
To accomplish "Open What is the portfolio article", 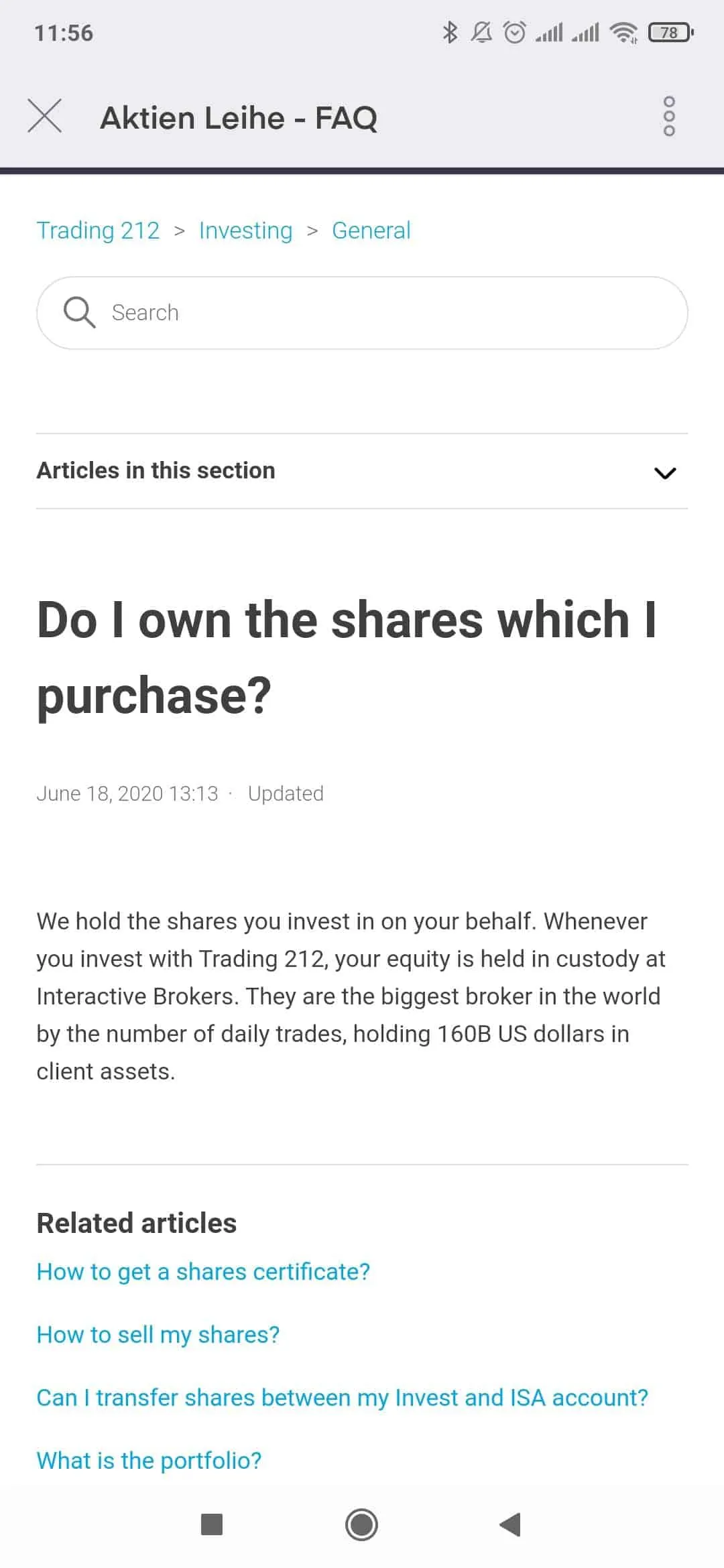I will [x=149, y=1461].
